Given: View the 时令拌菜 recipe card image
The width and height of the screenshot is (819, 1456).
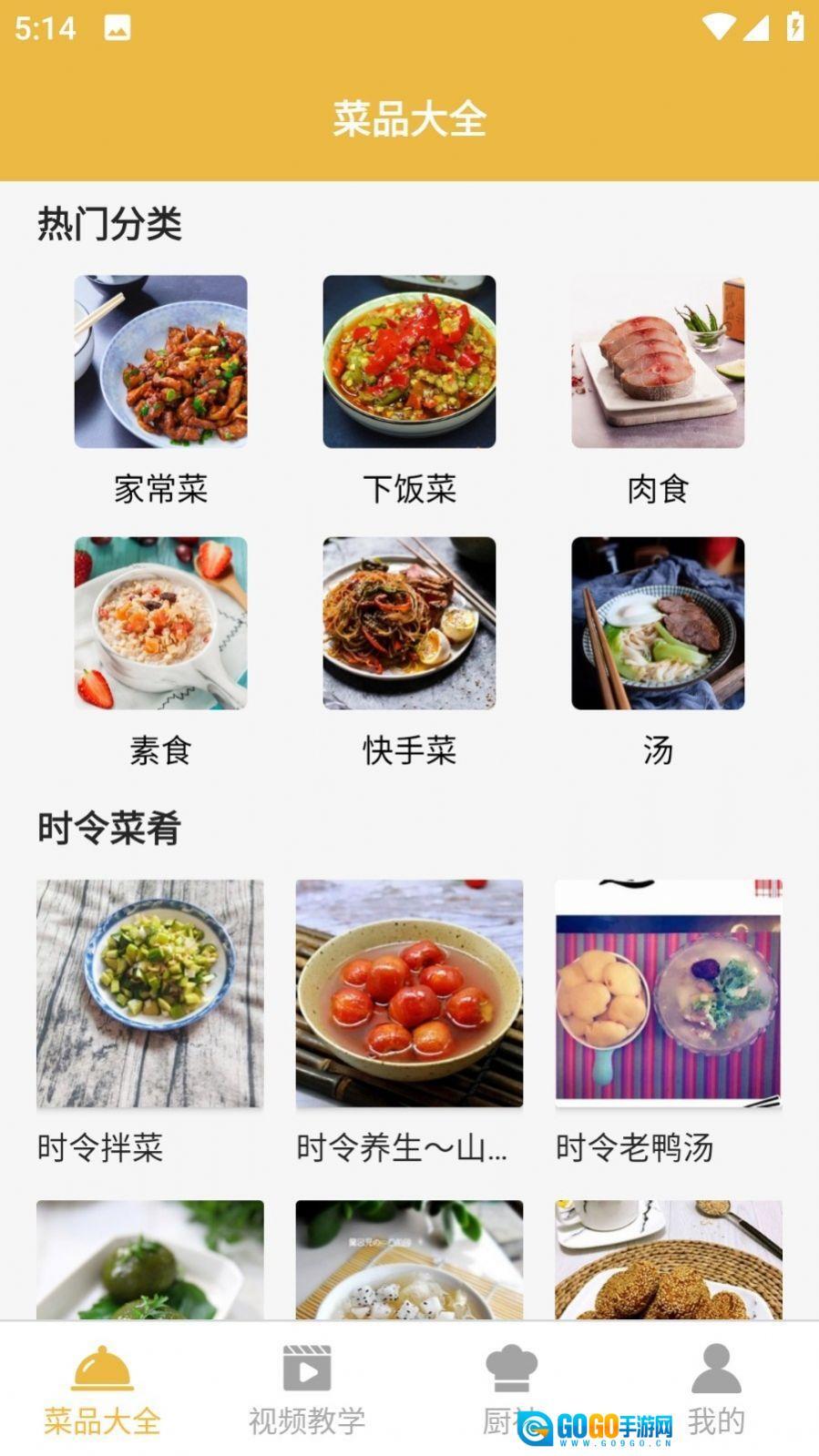Looking at the screenshot, I should (149, 994).
